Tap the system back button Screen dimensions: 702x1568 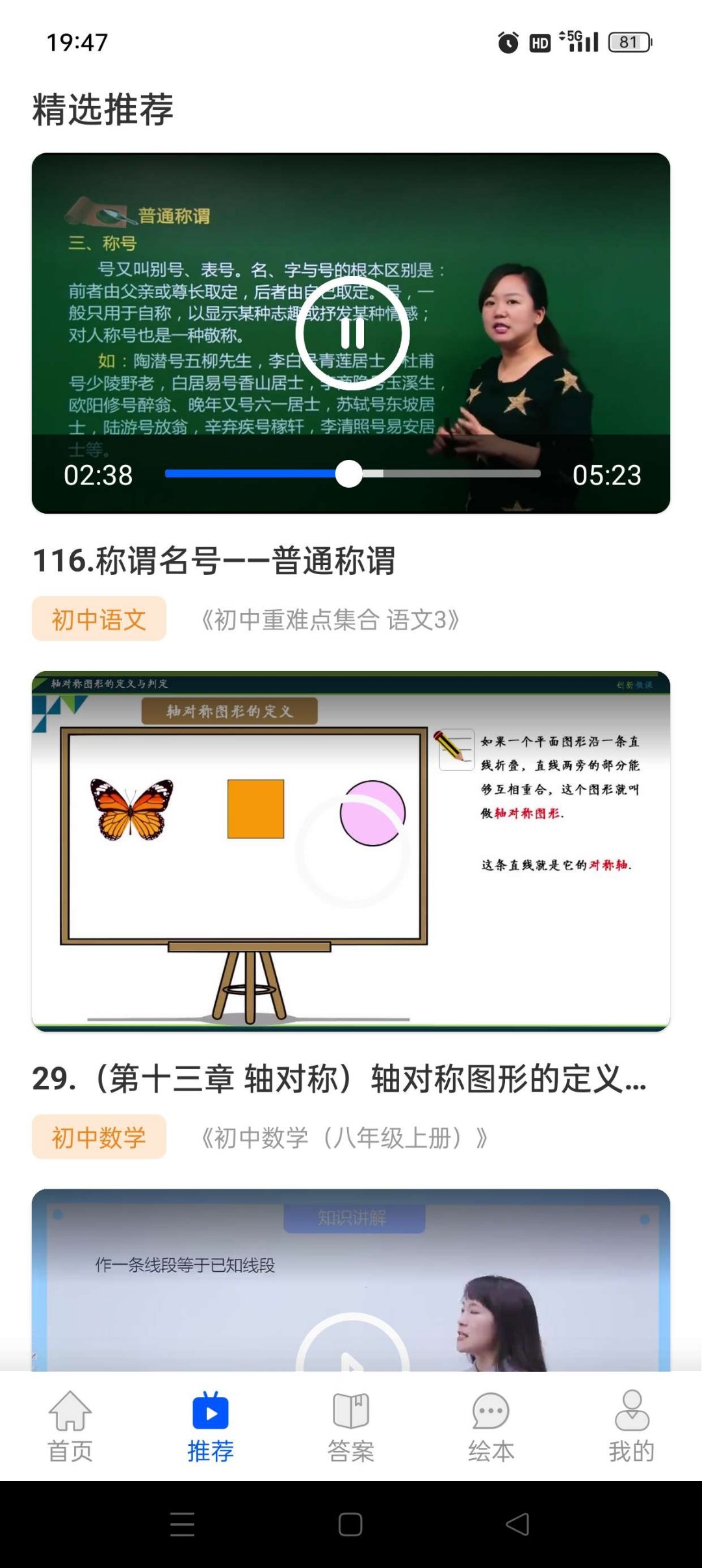tap(517, 1524)
